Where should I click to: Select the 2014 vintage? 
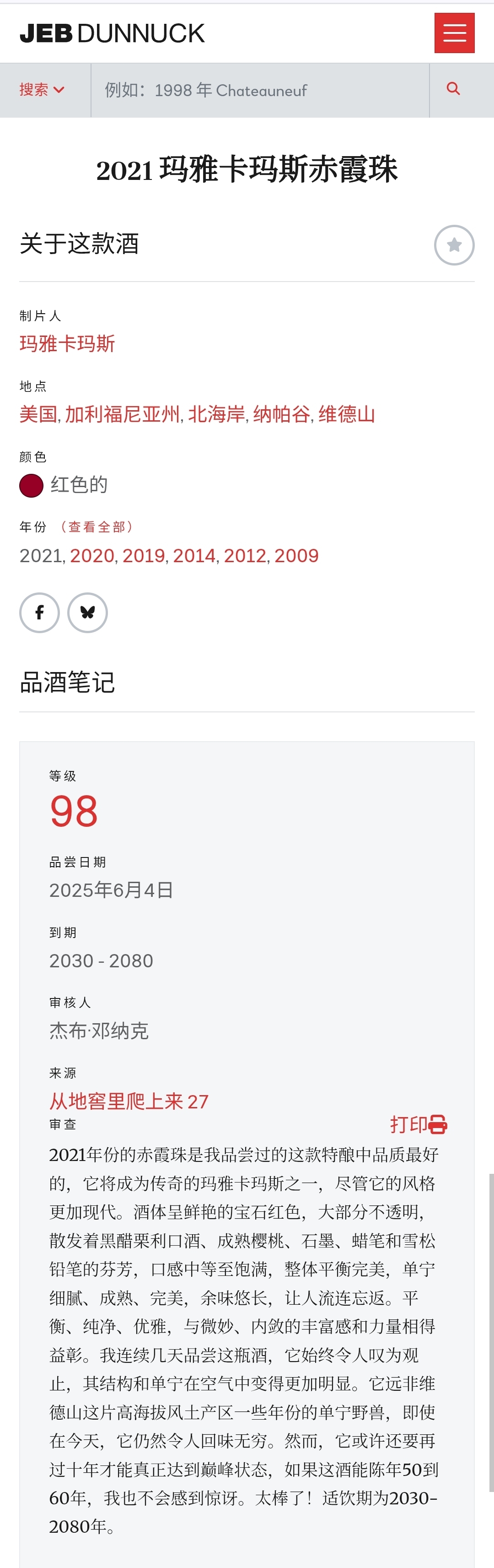(194, 556)
